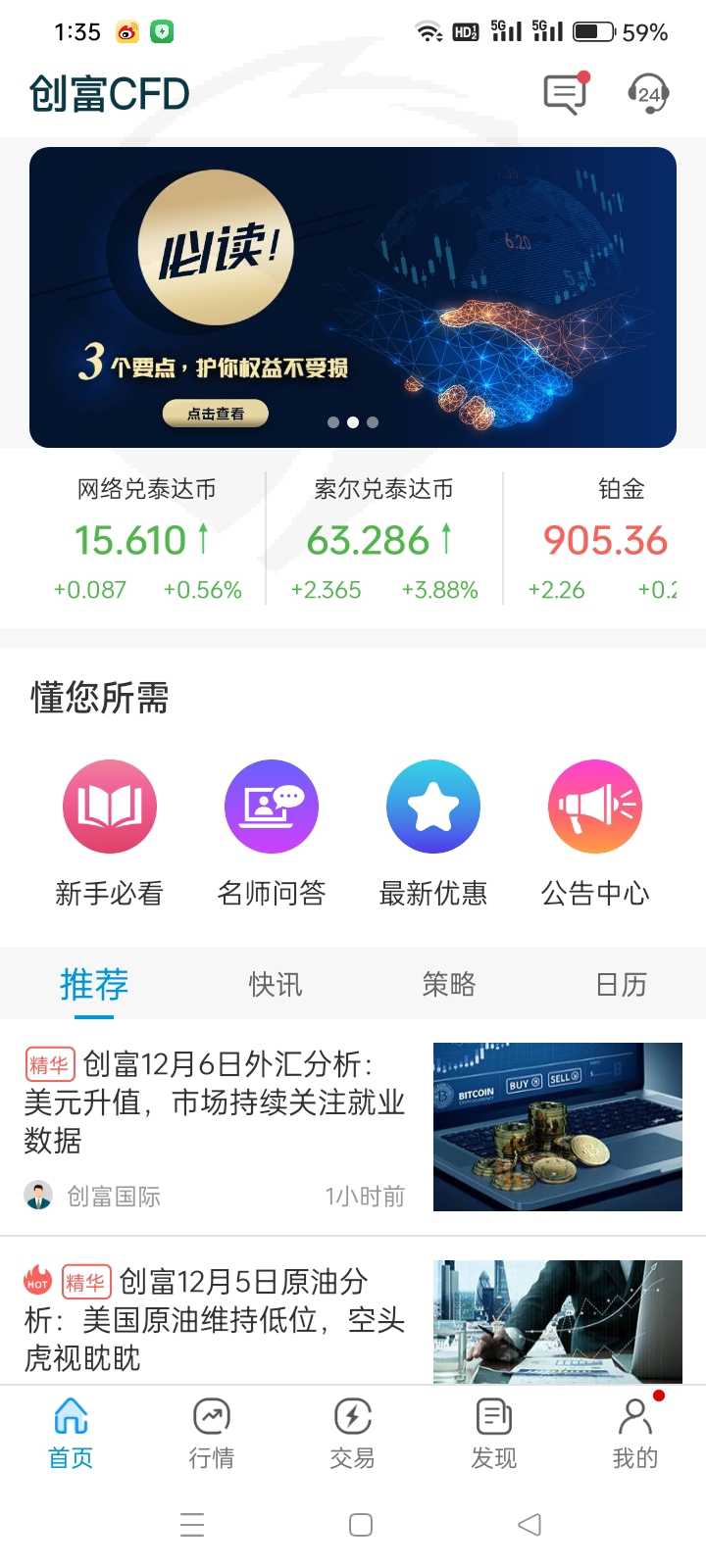
Task: Open 公告中心 announcements
Action: click(595, 831)
